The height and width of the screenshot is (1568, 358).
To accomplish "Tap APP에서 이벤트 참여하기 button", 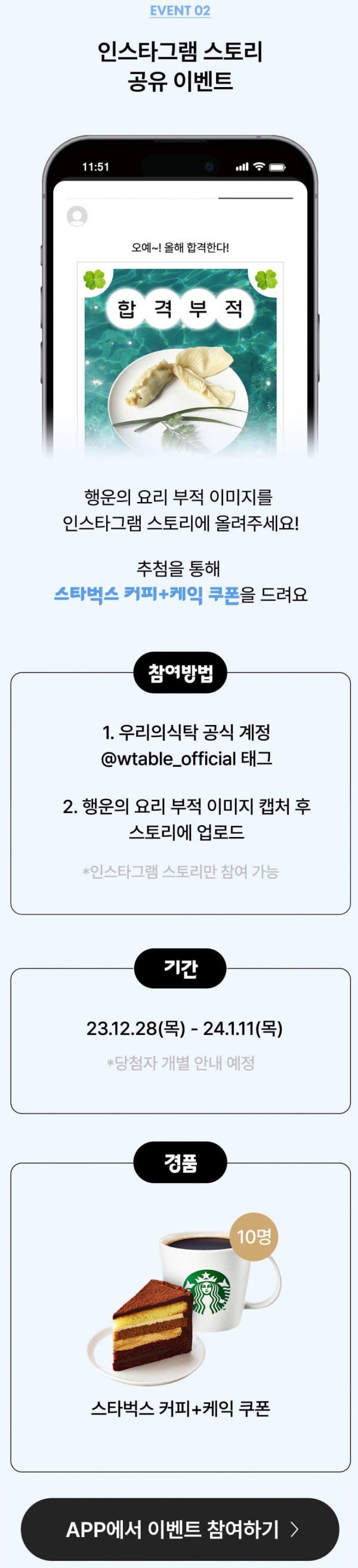I will pos(180,1529).
